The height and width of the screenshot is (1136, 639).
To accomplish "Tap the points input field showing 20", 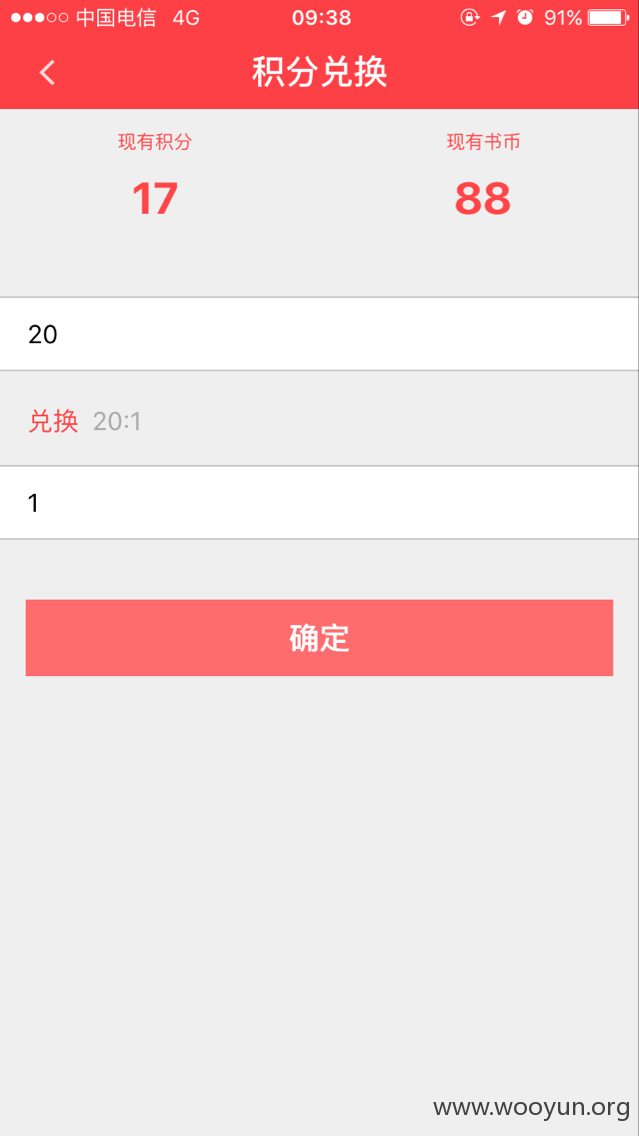I will (x=320, y=334).
